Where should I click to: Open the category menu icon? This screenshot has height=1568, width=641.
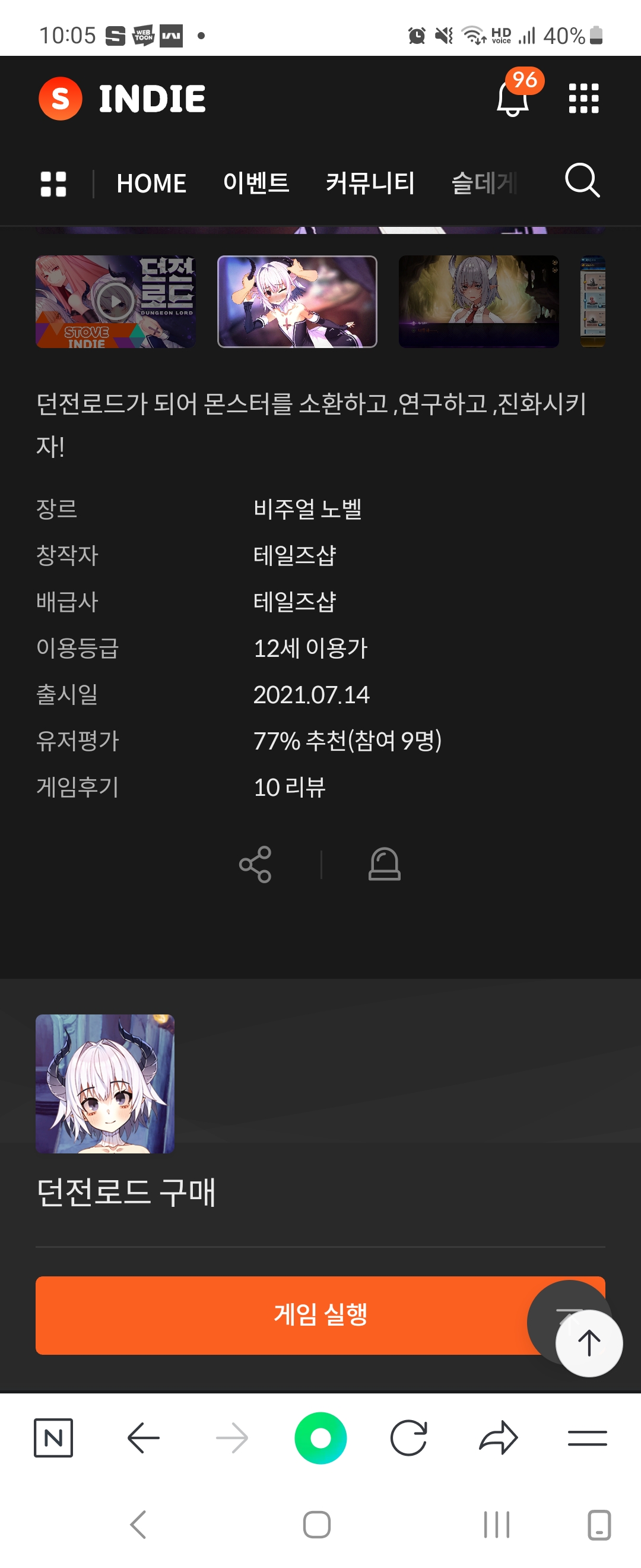point(53,184)
